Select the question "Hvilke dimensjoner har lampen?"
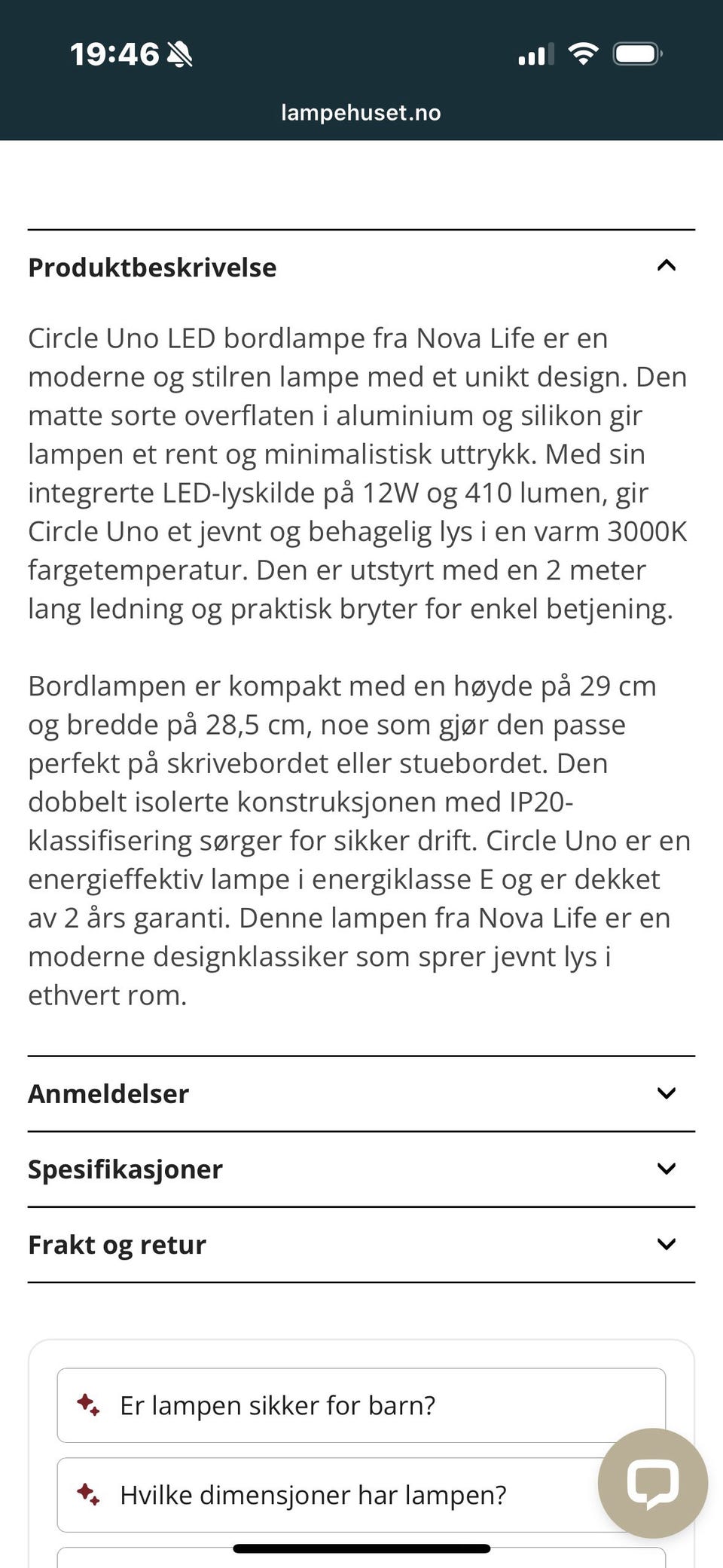The image size is (723, 1568). [313, 1494]
